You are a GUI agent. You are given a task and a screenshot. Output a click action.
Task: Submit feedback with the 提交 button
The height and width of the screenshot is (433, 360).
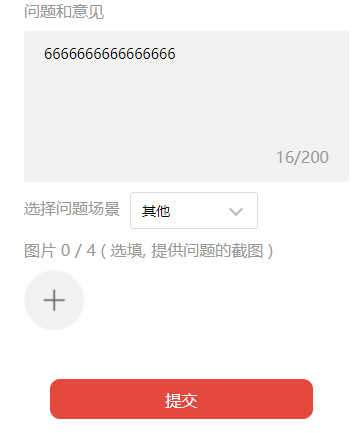coord(181,399)
